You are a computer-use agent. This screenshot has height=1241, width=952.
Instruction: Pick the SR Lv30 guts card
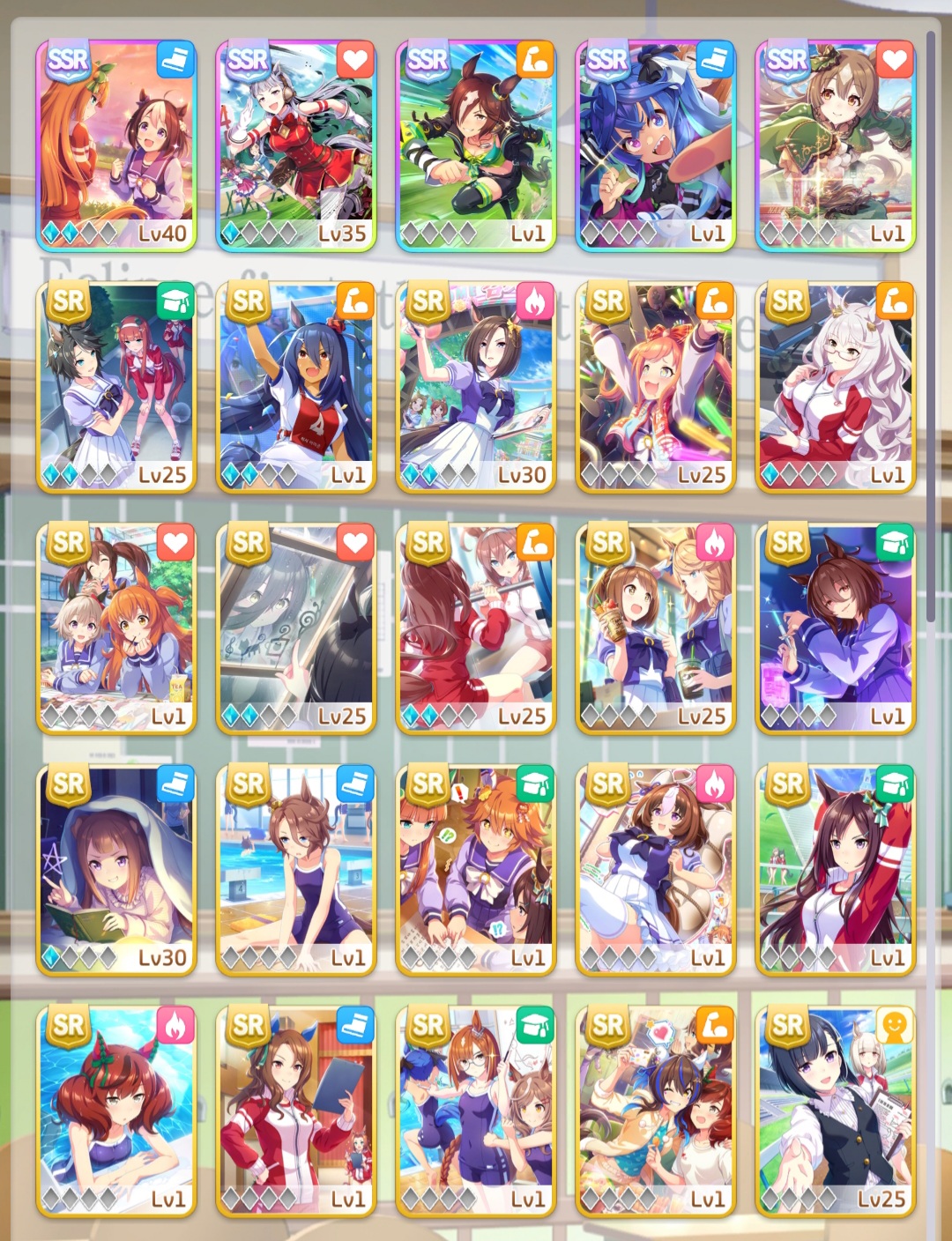tap(476, 387)
